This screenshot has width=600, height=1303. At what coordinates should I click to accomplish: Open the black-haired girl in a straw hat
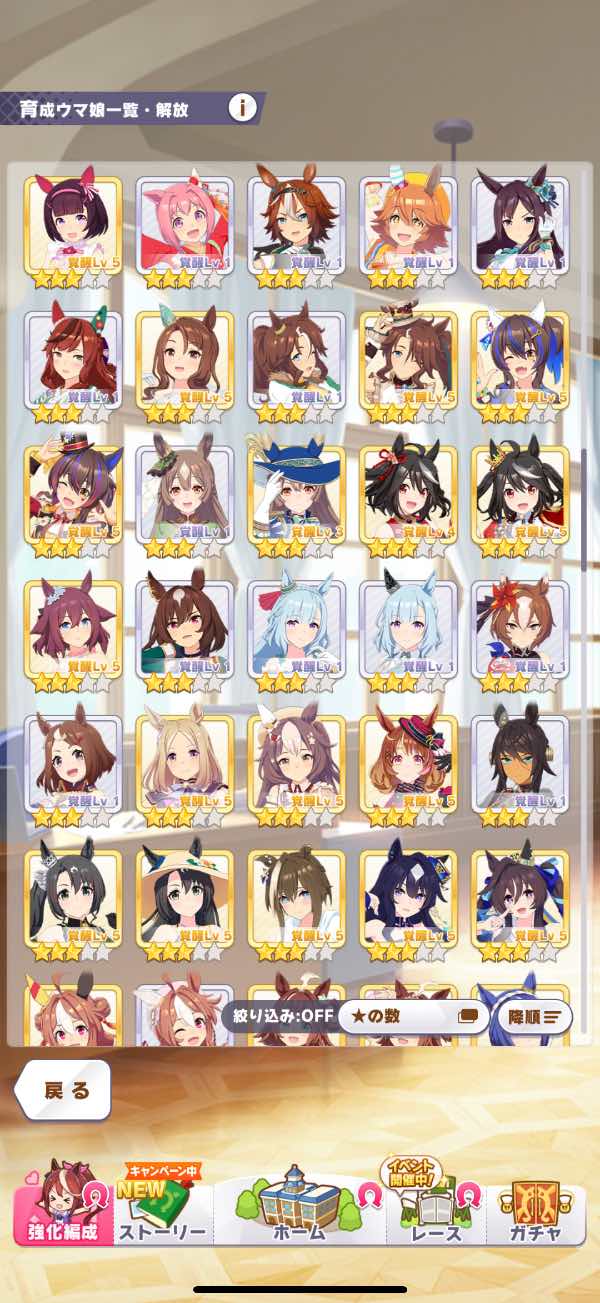coord(184,906)
